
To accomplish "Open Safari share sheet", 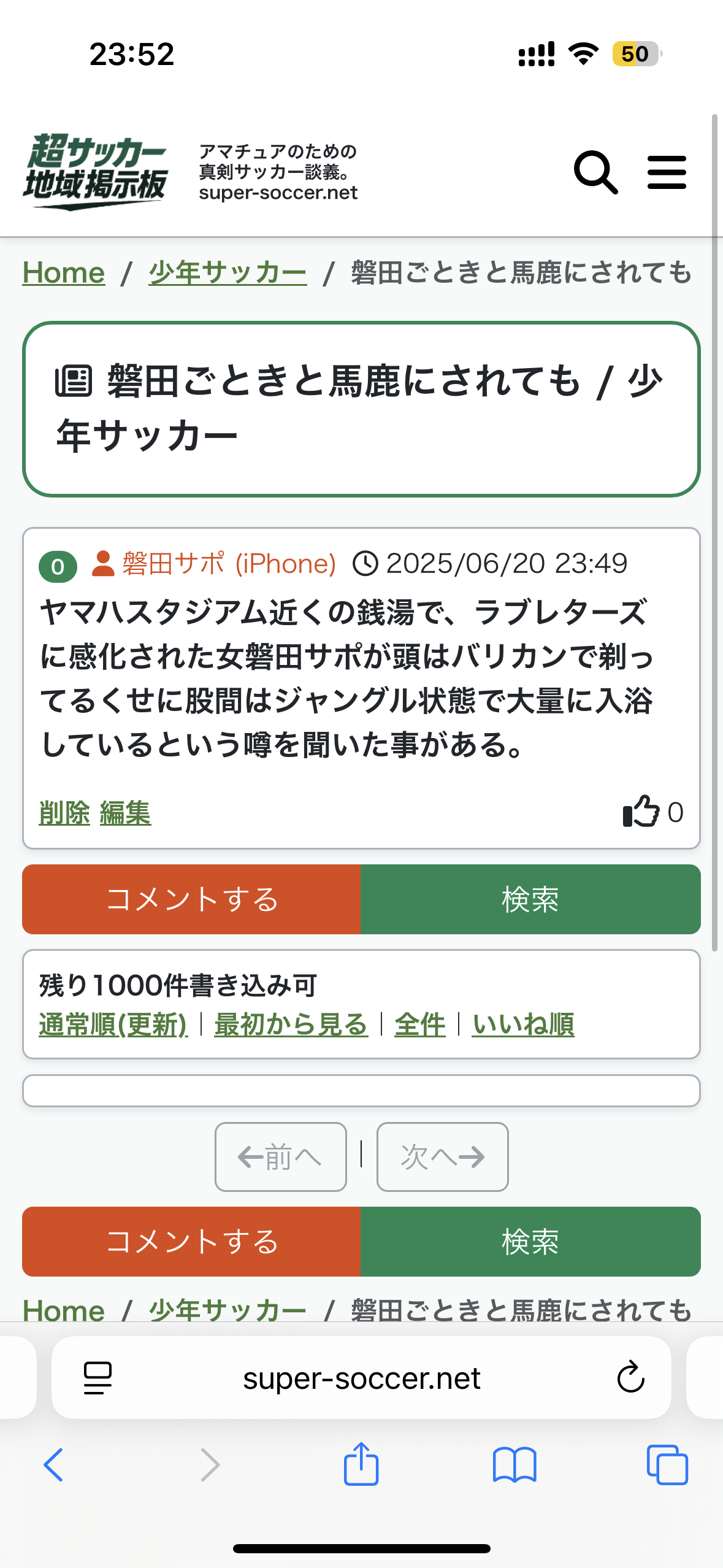I will [x=361, y=1464].
